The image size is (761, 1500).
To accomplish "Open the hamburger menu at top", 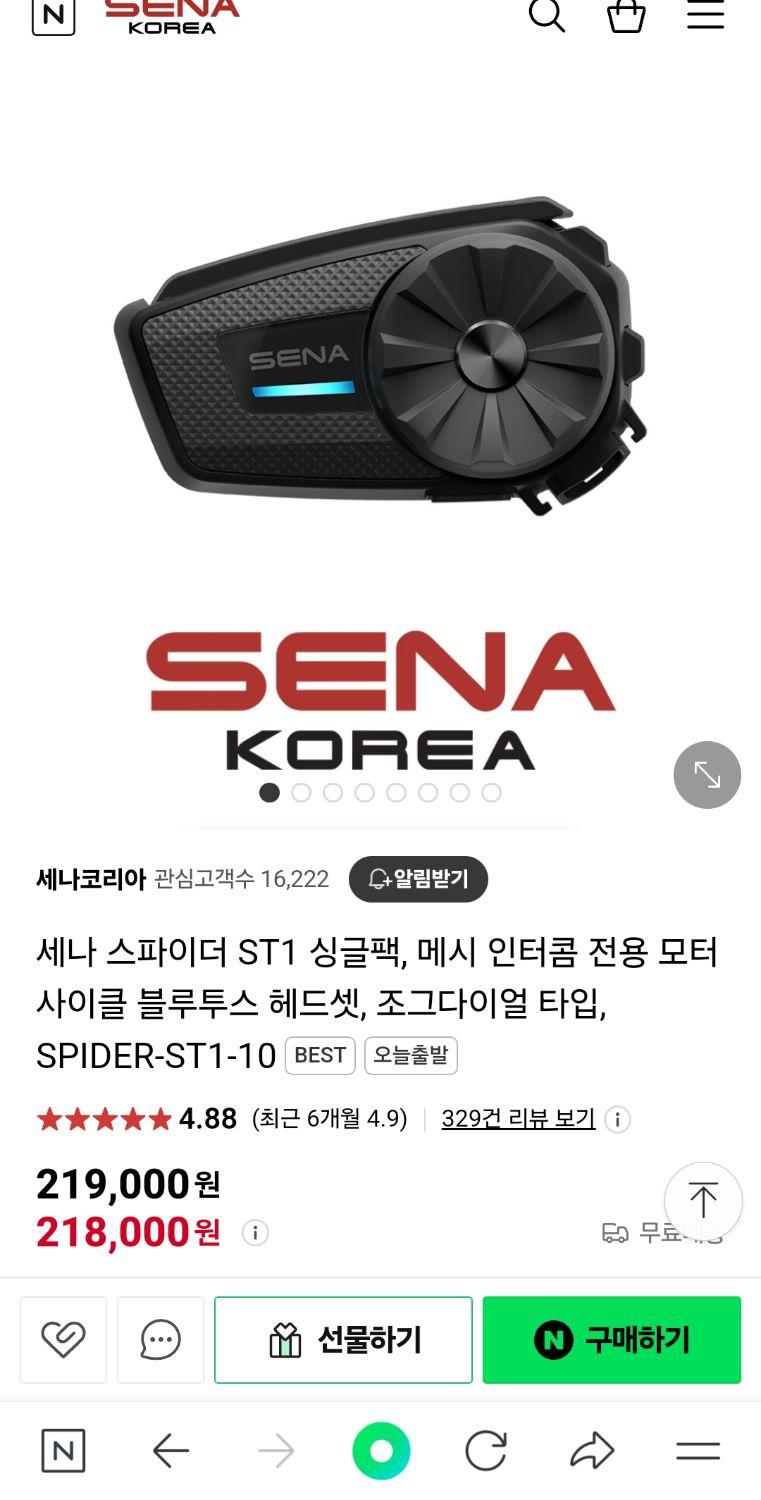I will point(705,15).
